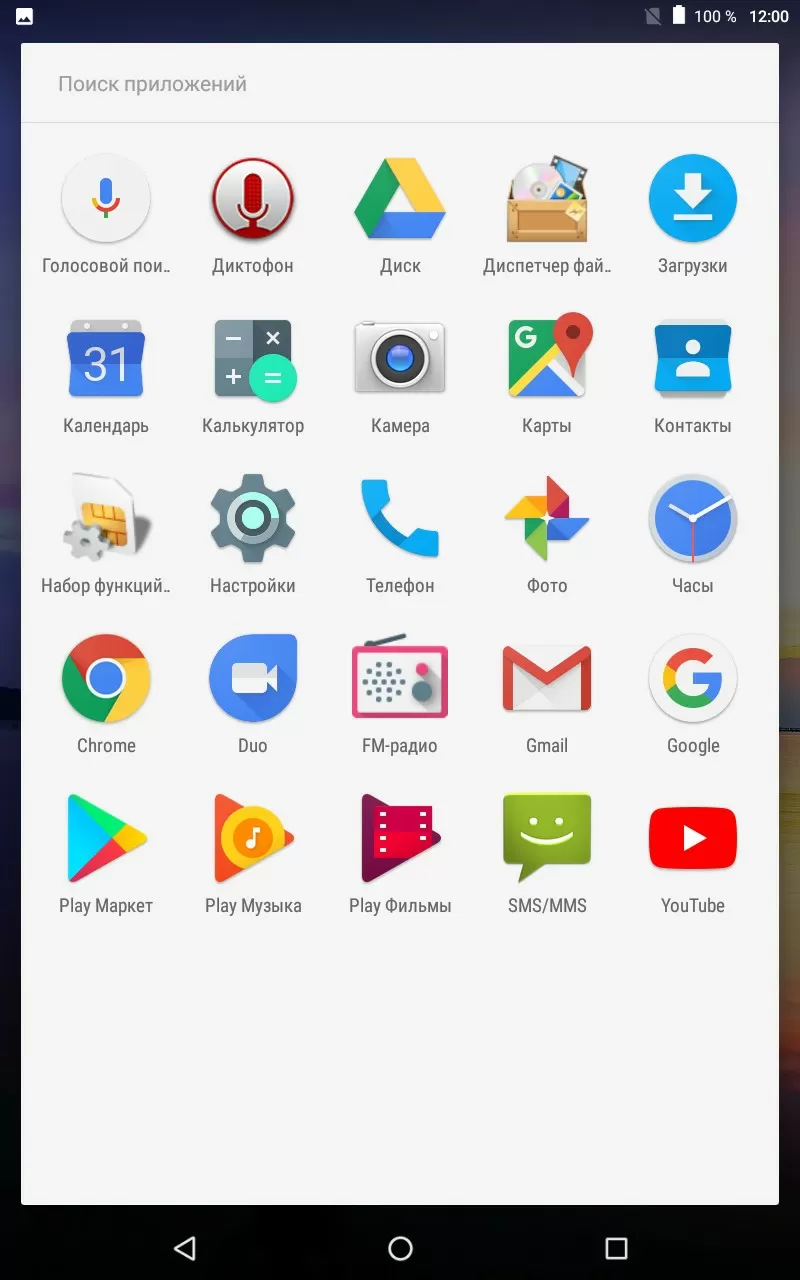Go to the home screen
Viewport: 800px width, 1280px height.
[400, 1247]
